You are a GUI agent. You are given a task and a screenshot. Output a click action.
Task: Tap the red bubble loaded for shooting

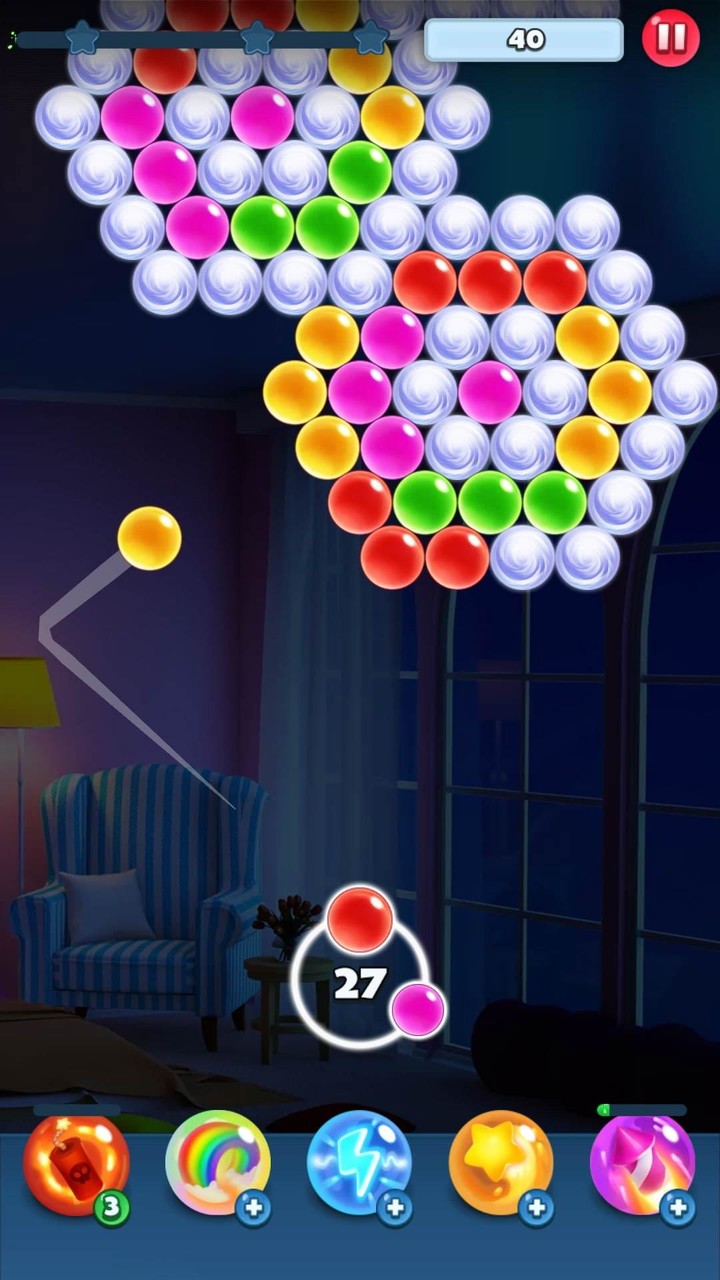click(x=359, y=919)
